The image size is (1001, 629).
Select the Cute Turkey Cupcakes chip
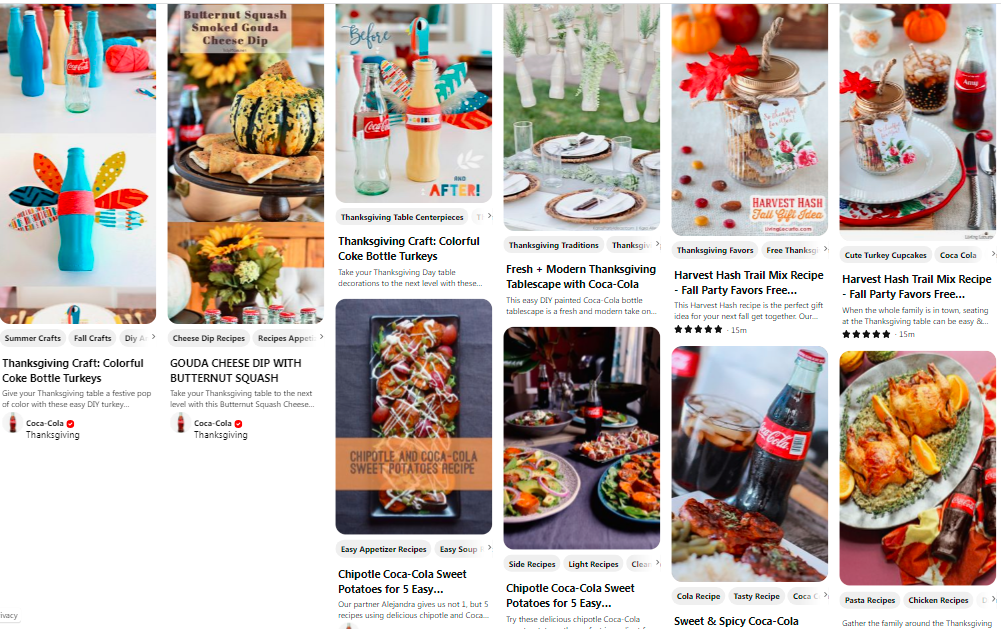click(x=885, y=255)
